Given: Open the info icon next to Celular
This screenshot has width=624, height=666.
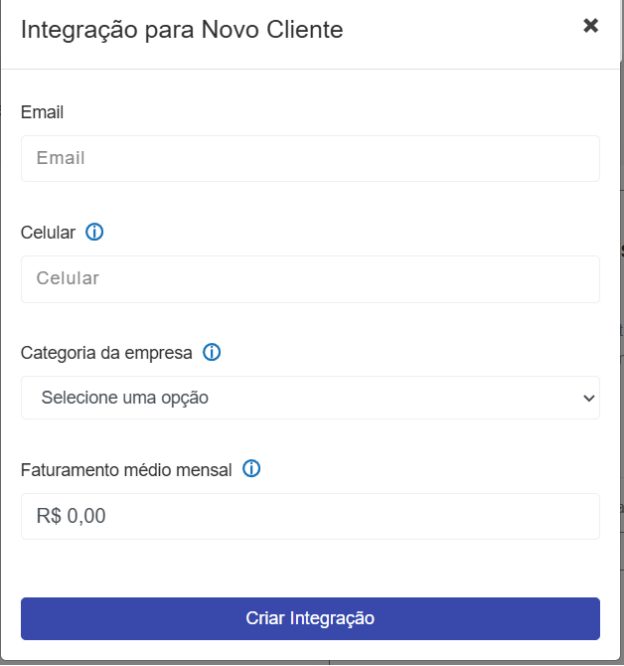Looking at the screenshot, I should (94, 232).
